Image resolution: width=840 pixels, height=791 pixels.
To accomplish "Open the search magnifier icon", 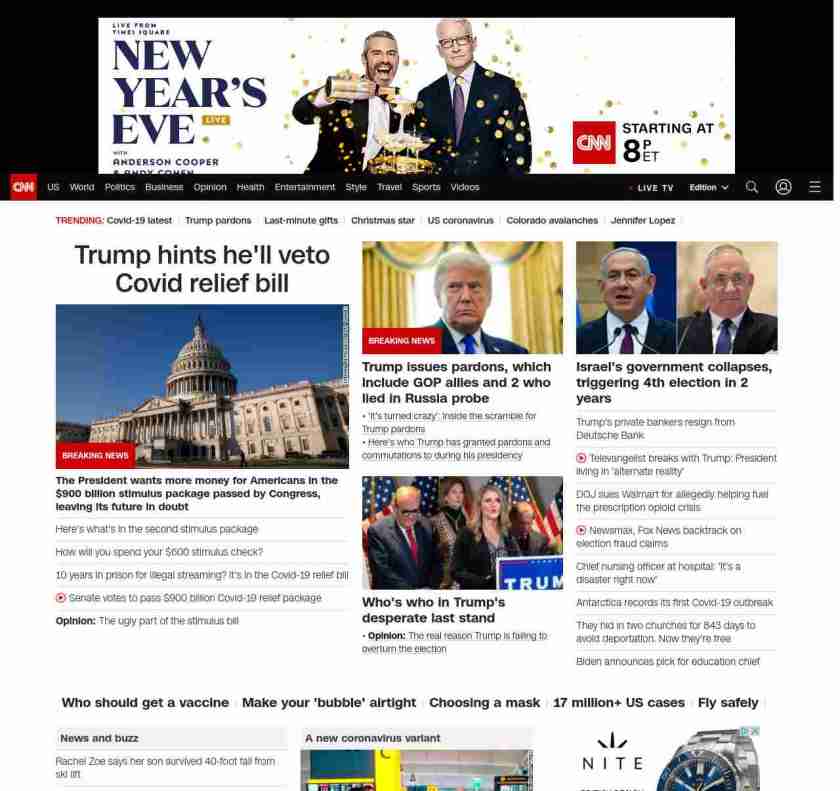I will coord(752,187).
